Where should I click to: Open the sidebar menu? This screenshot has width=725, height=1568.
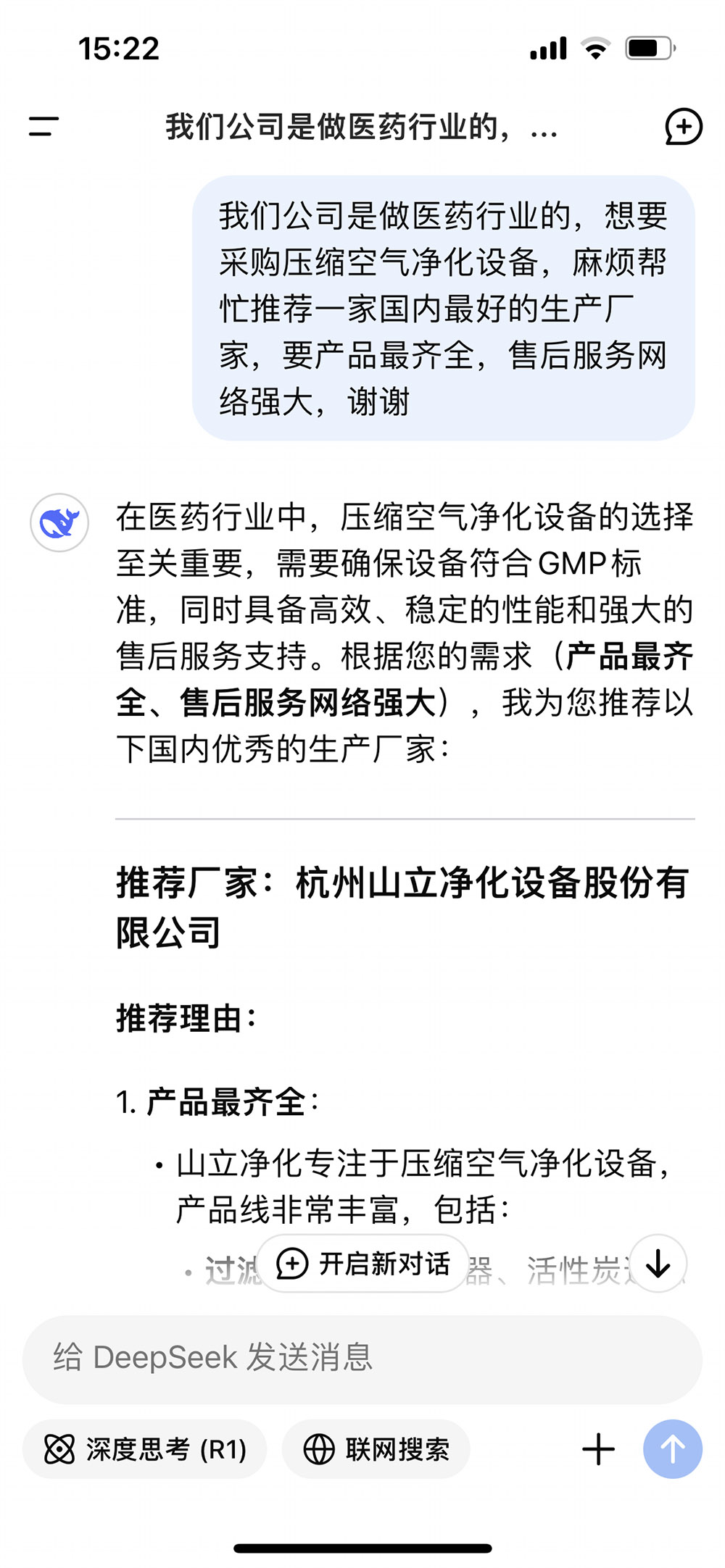[x=43, y=126]
